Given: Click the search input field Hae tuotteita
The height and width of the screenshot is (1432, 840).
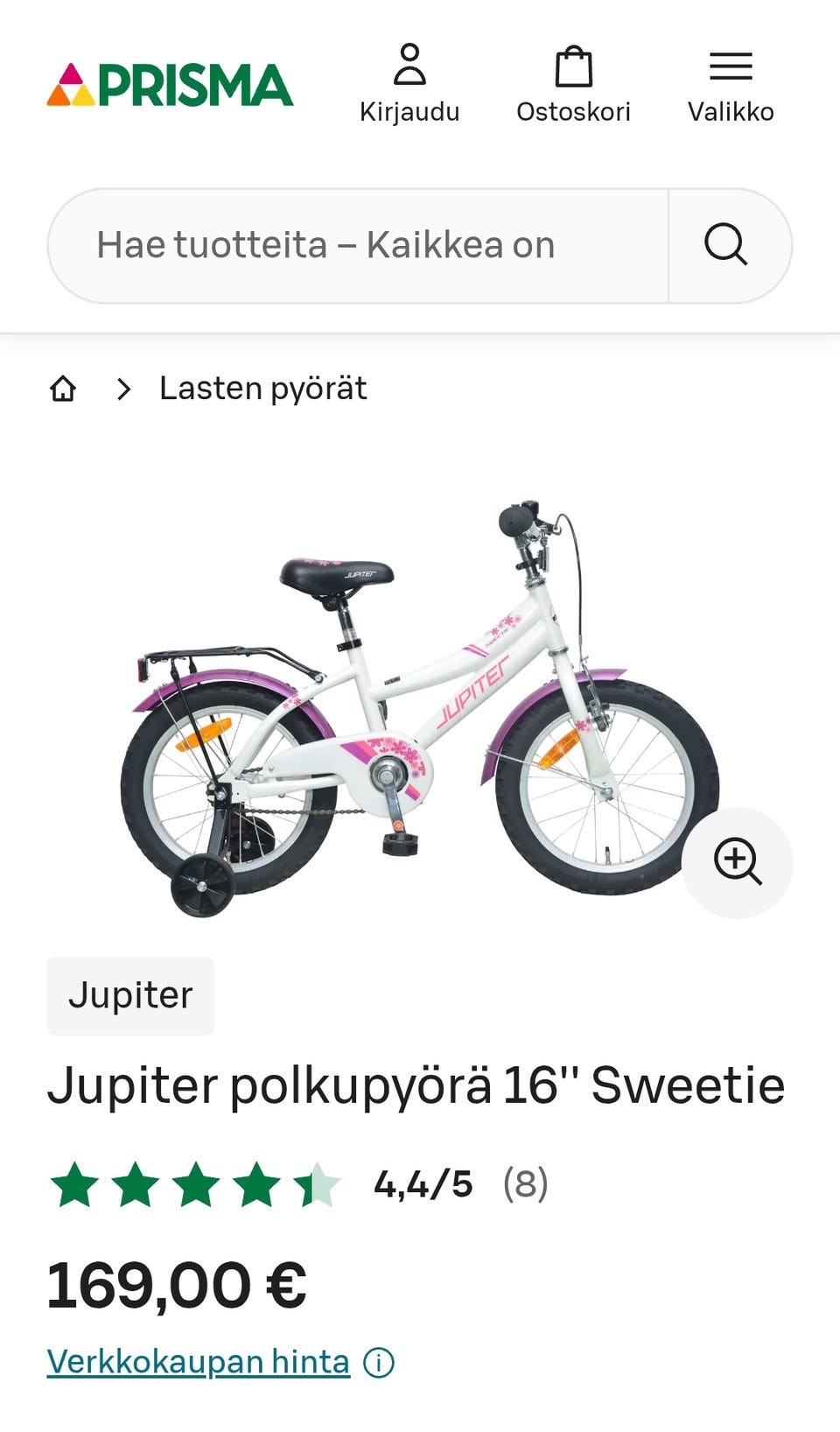Looking at the screenshot, I should 350,245.
